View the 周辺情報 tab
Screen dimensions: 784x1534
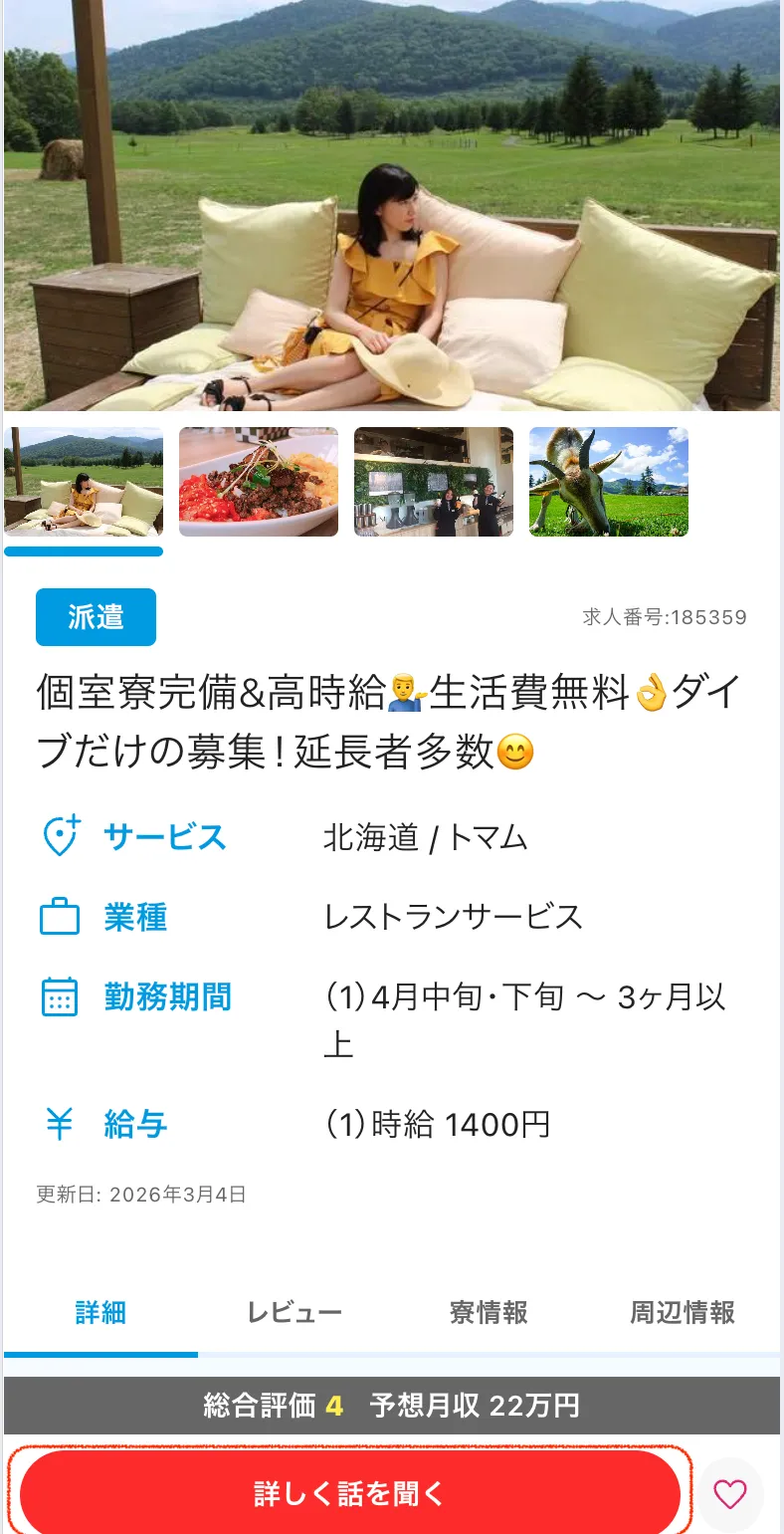(681, 1313)
